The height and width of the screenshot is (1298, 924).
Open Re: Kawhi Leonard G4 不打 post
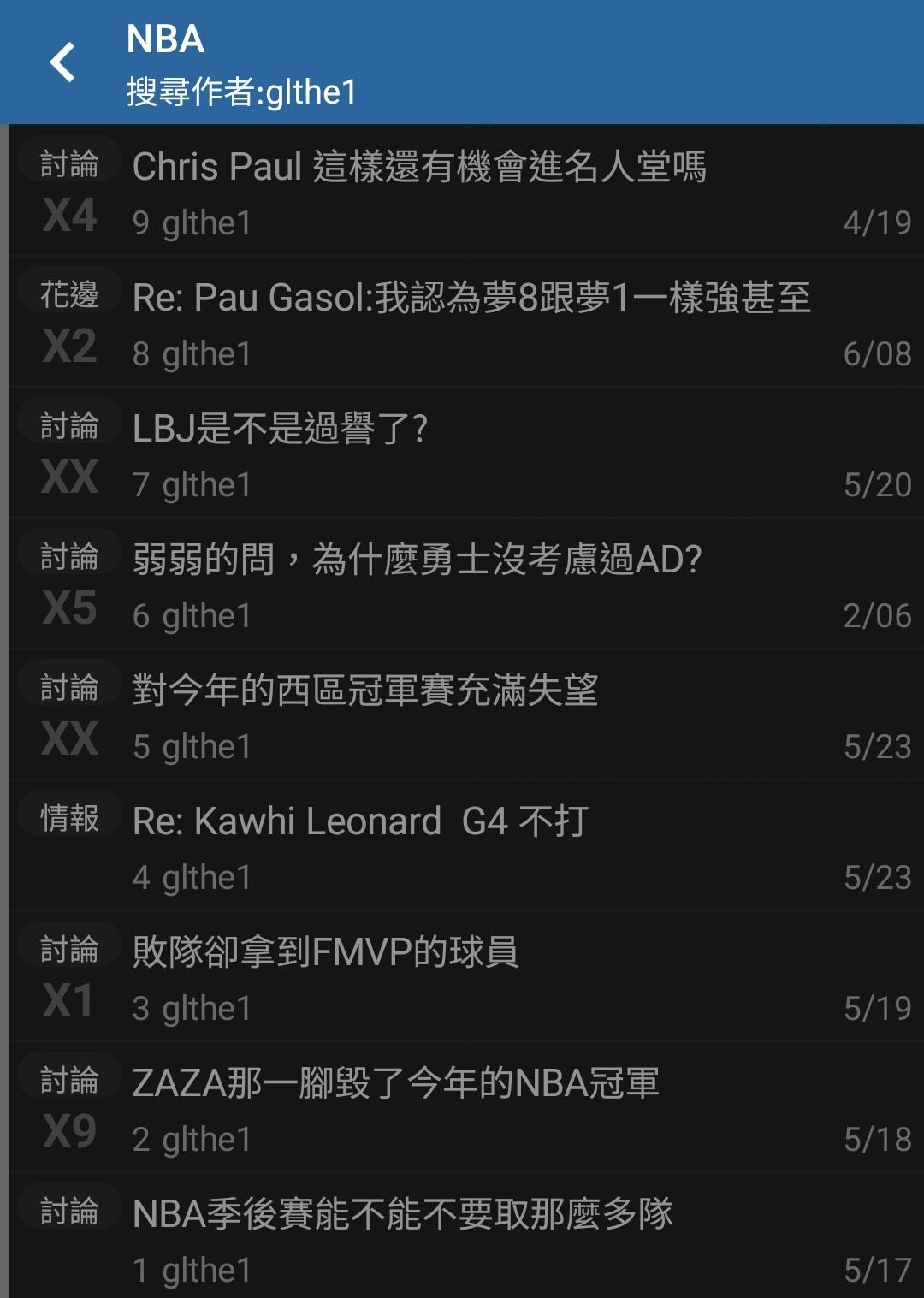360,821
